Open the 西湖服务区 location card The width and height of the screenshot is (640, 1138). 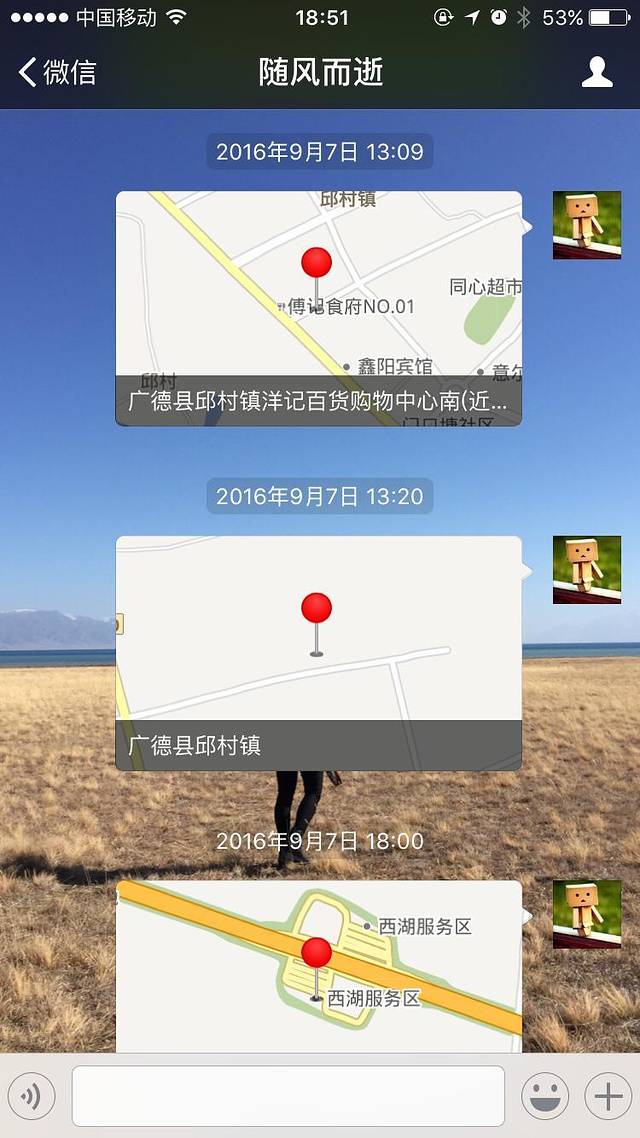[318, 966]
